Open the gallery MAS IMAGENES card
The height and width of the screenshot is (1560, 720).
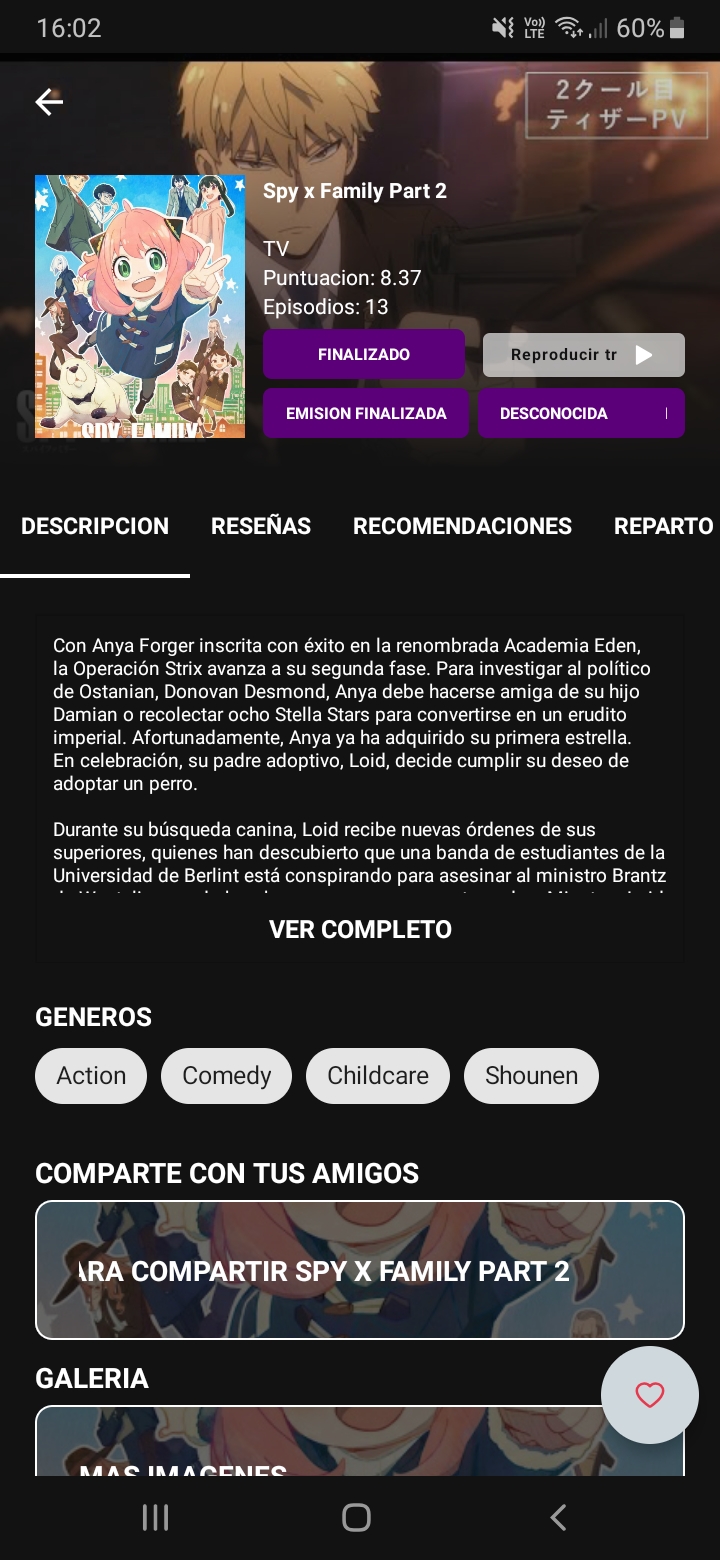[300, 1445]
